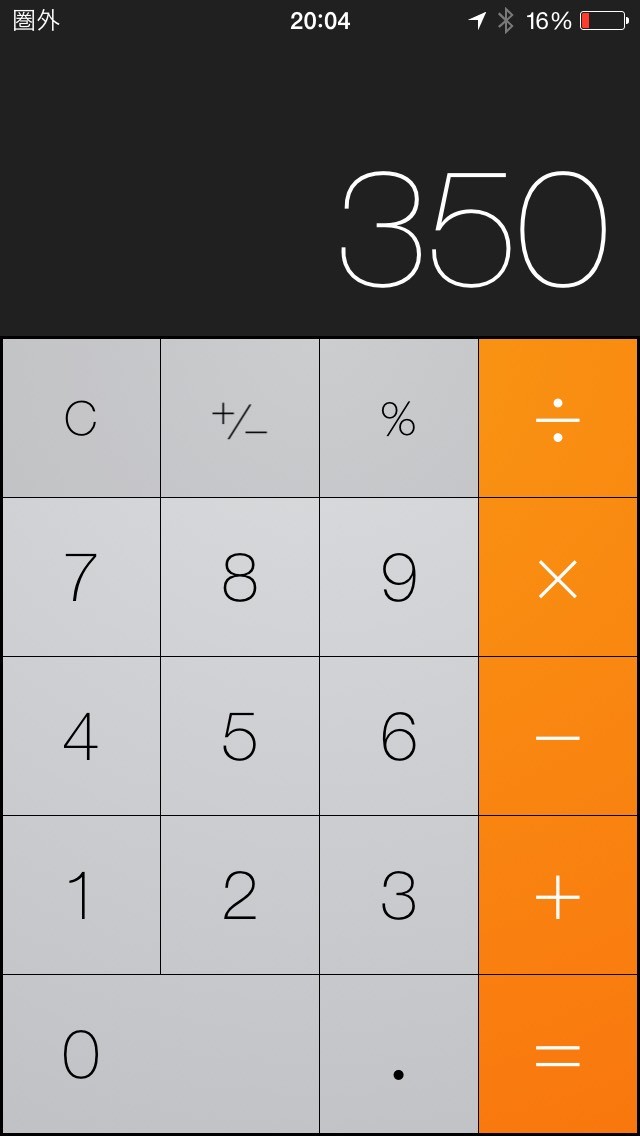Add a decimal point
Image resolution: width=640 pixels, height=1136 pixels.
pyautogui.click(x=399, y=1054)
